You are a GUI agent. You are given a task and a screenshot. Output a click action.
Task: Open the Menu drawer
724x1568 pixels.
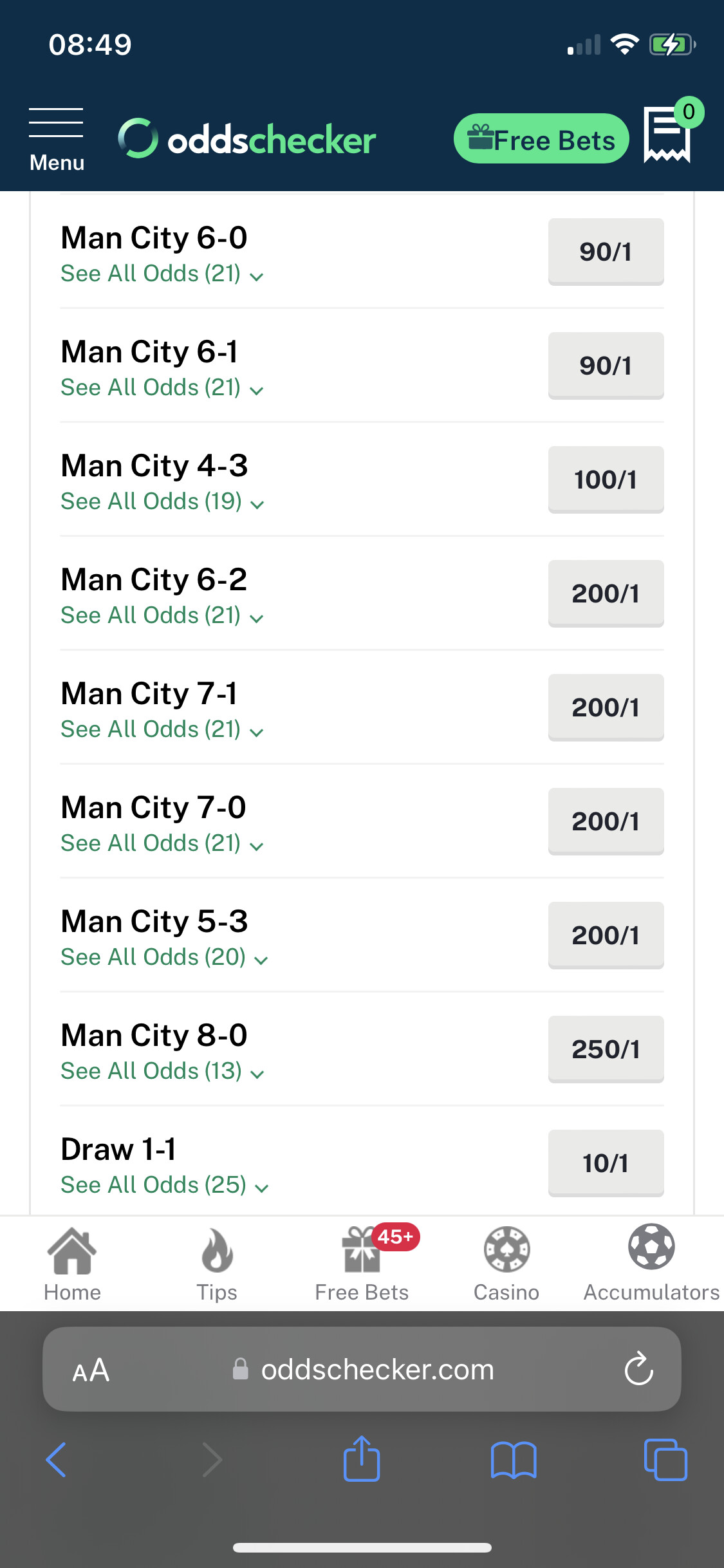57,140
